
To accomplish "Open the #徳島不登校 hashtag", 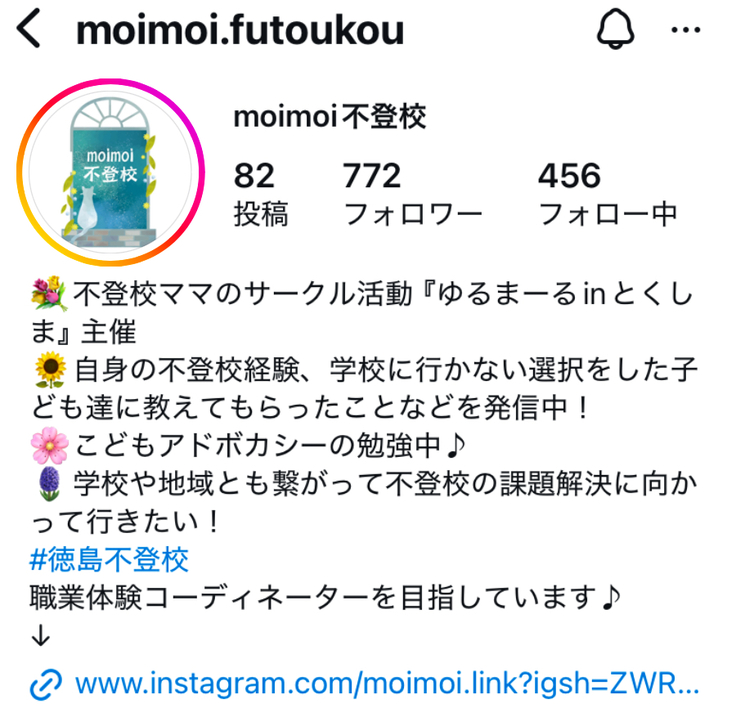I will point(109,559).
